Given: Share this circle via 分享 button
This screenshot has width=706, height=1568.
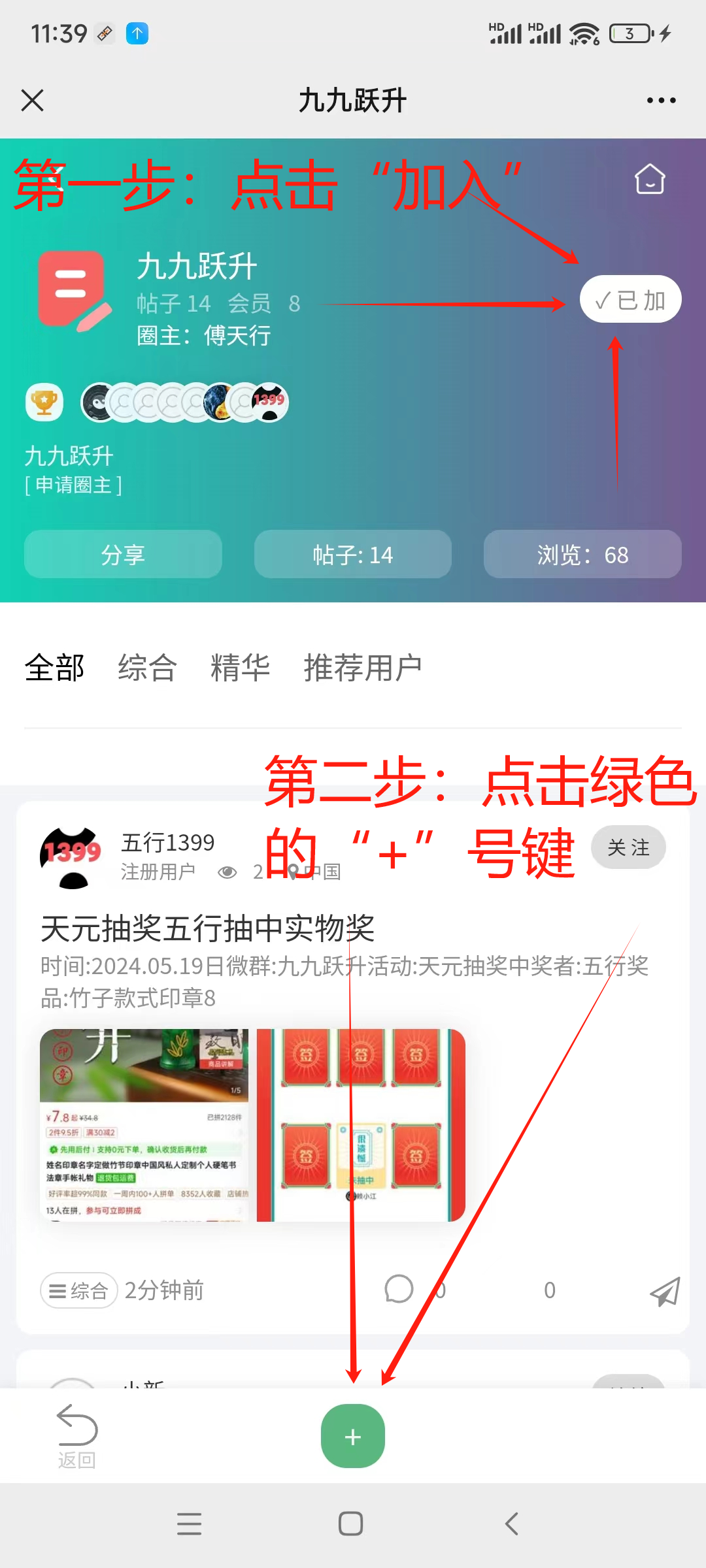Looking at the screenshot, I should pyautogui.click(x=123, y=555).
